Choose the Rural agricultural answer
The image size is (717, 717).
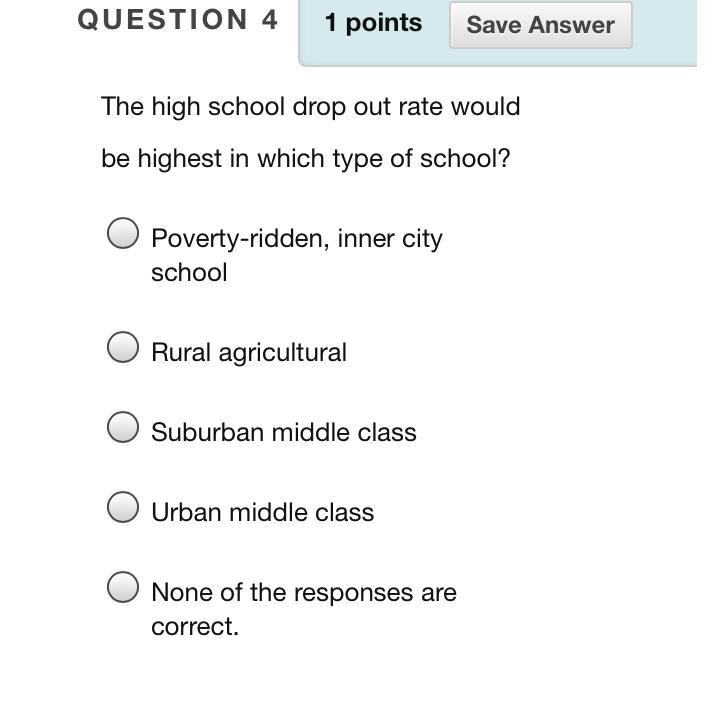[x=123, y=347]
